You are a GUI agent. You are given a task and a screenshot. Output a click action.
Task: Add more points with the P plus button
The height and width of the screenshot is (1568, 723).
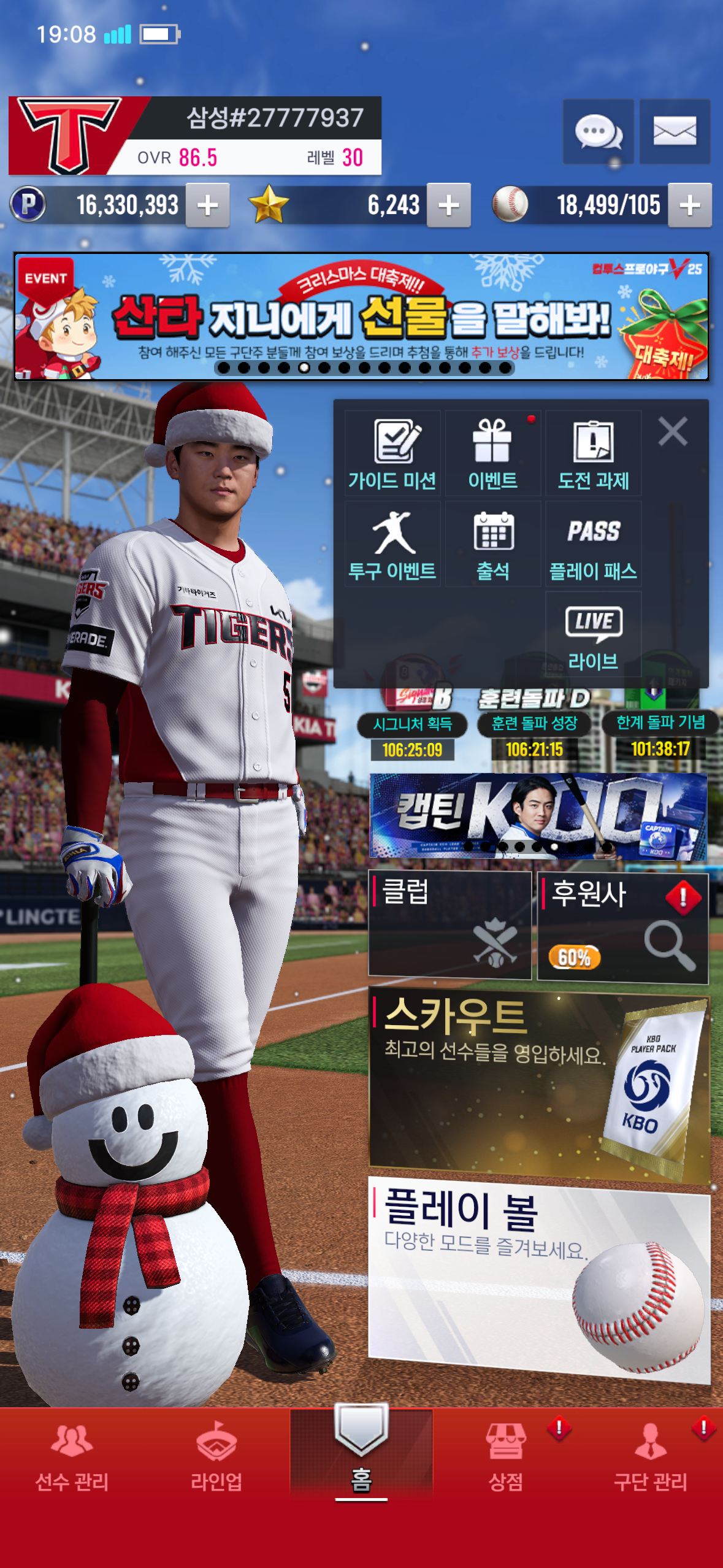click(x=208, y=206)
